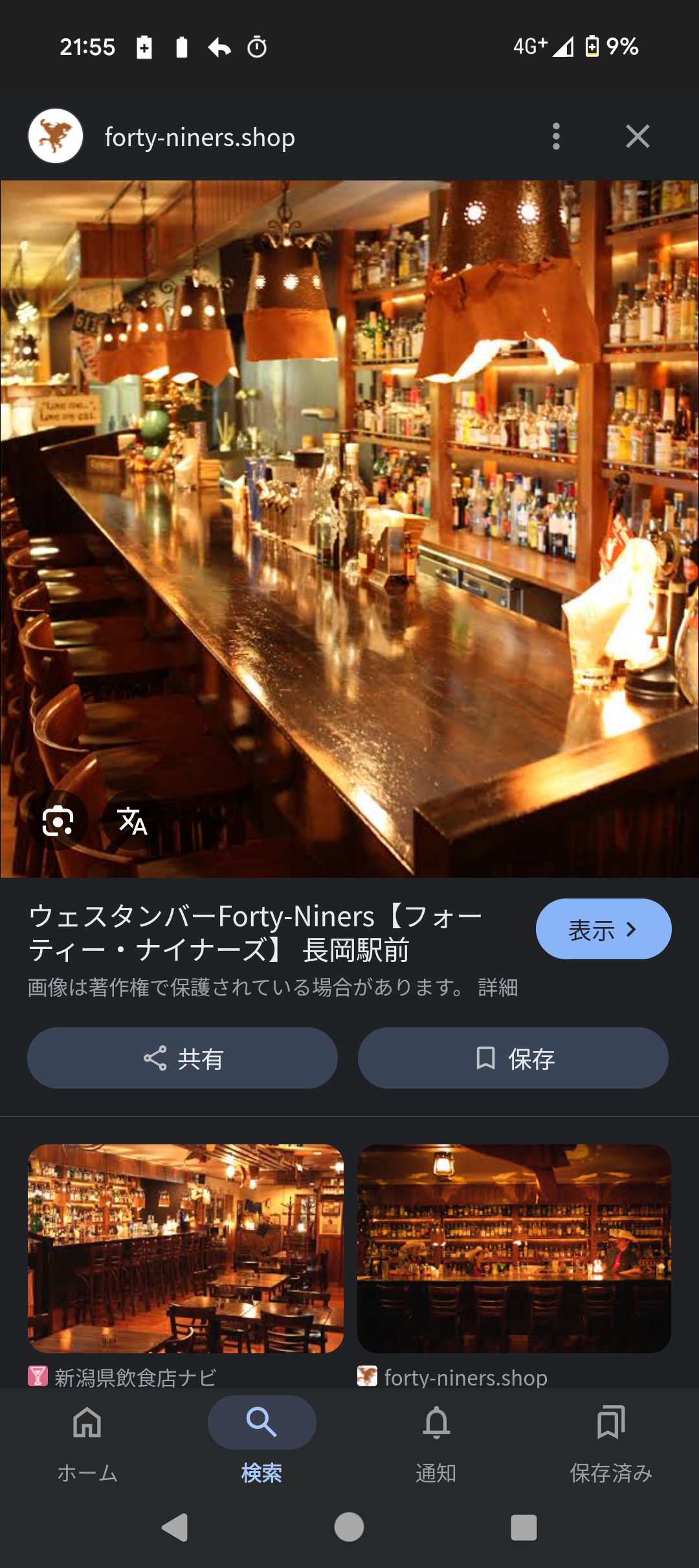Select the 検索 tab
This screenshot has width=699, height=1568.
click(x=262, y=1443)
